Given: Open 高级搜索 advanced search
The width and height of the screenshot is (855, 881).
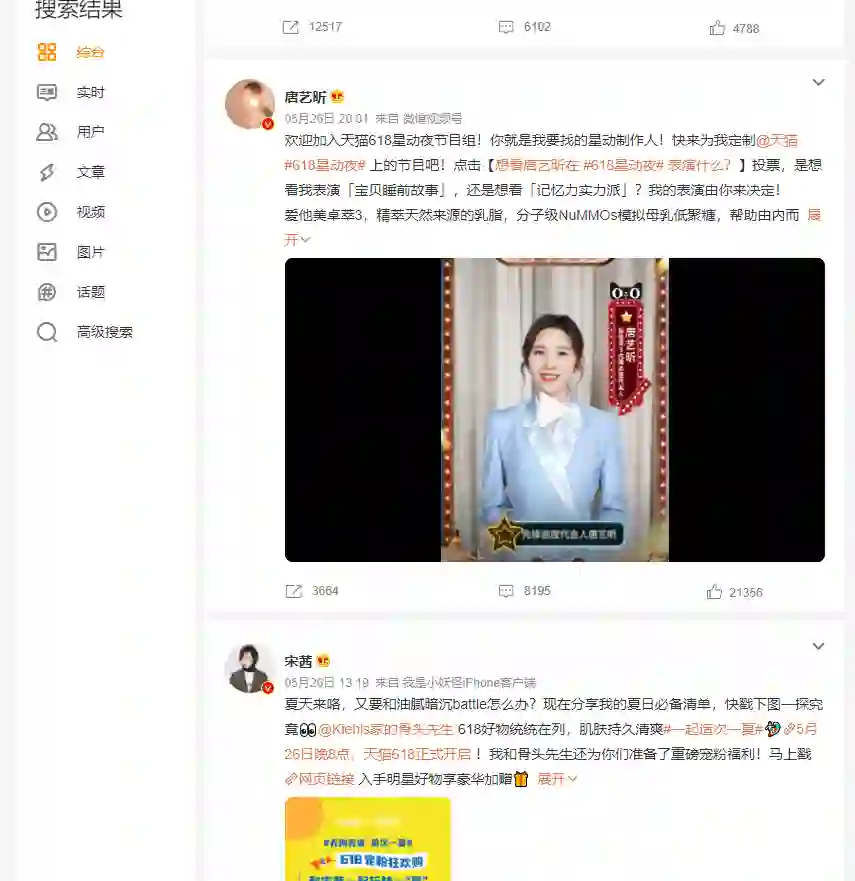Looking at the screenshot, I should click(x=103, y=332).
